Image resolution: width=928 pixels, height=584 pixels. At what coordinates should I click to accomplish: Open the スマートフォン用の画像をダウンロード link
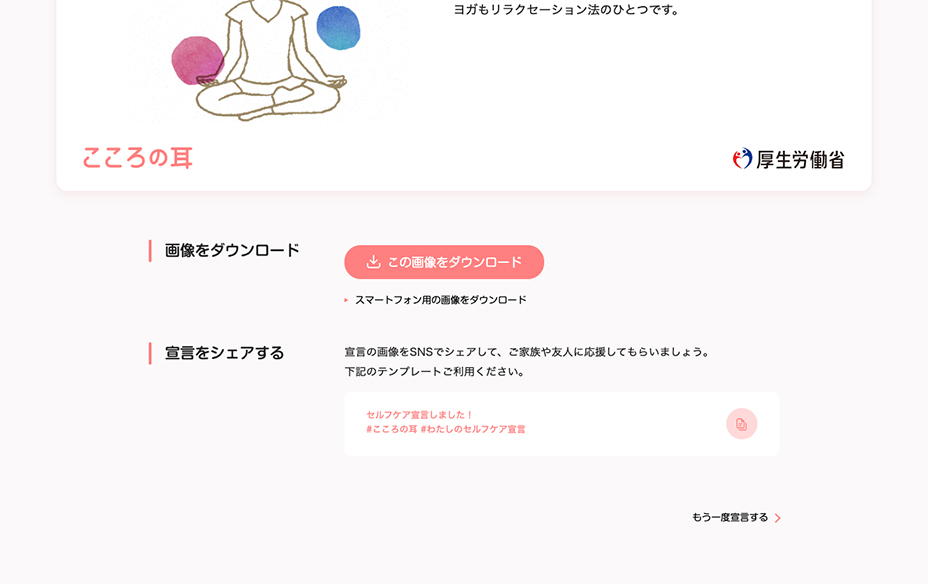(x=440, y=300)
